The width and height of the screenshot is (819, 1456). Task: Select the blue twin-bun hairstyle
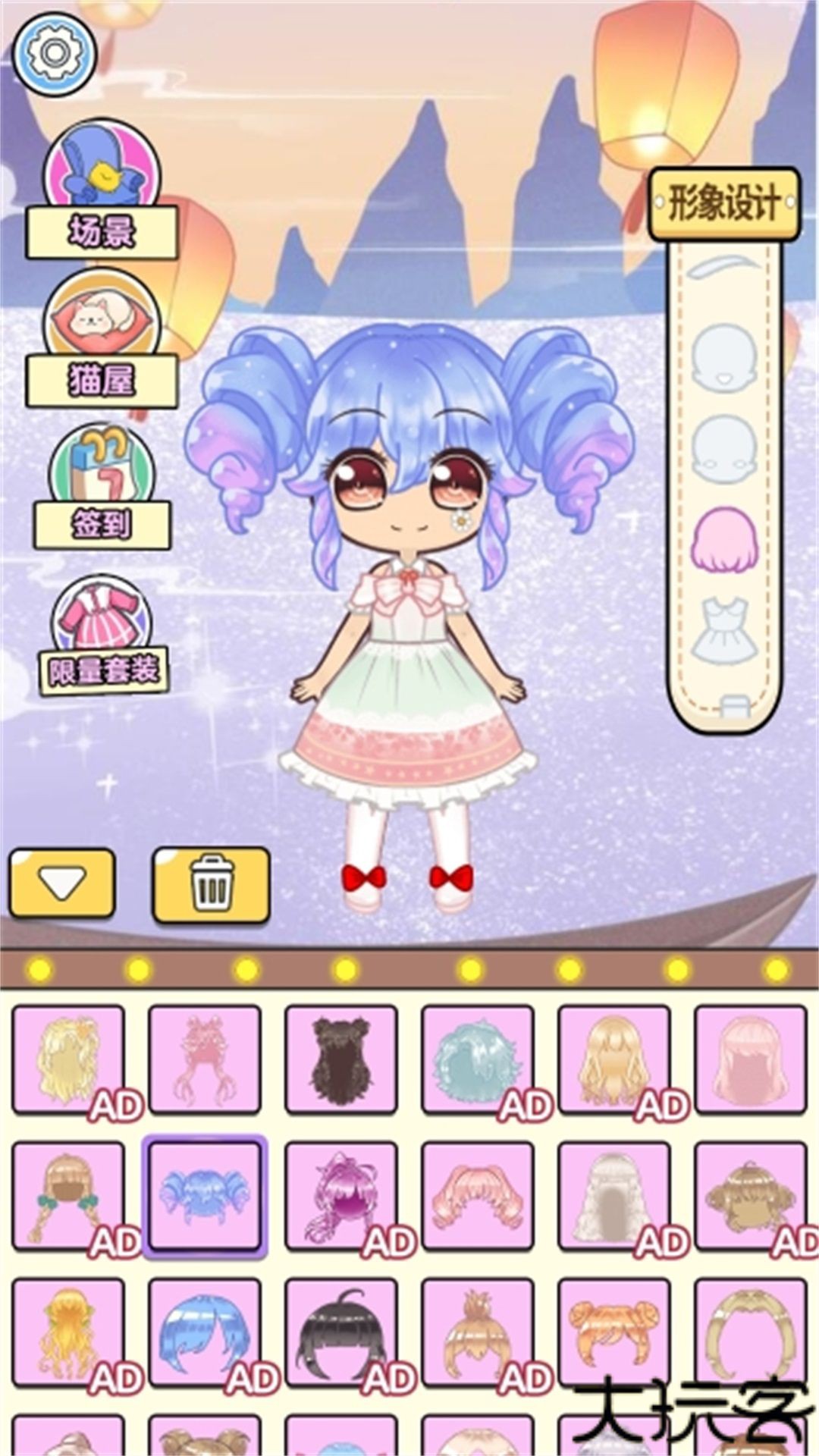point(205,1196)
